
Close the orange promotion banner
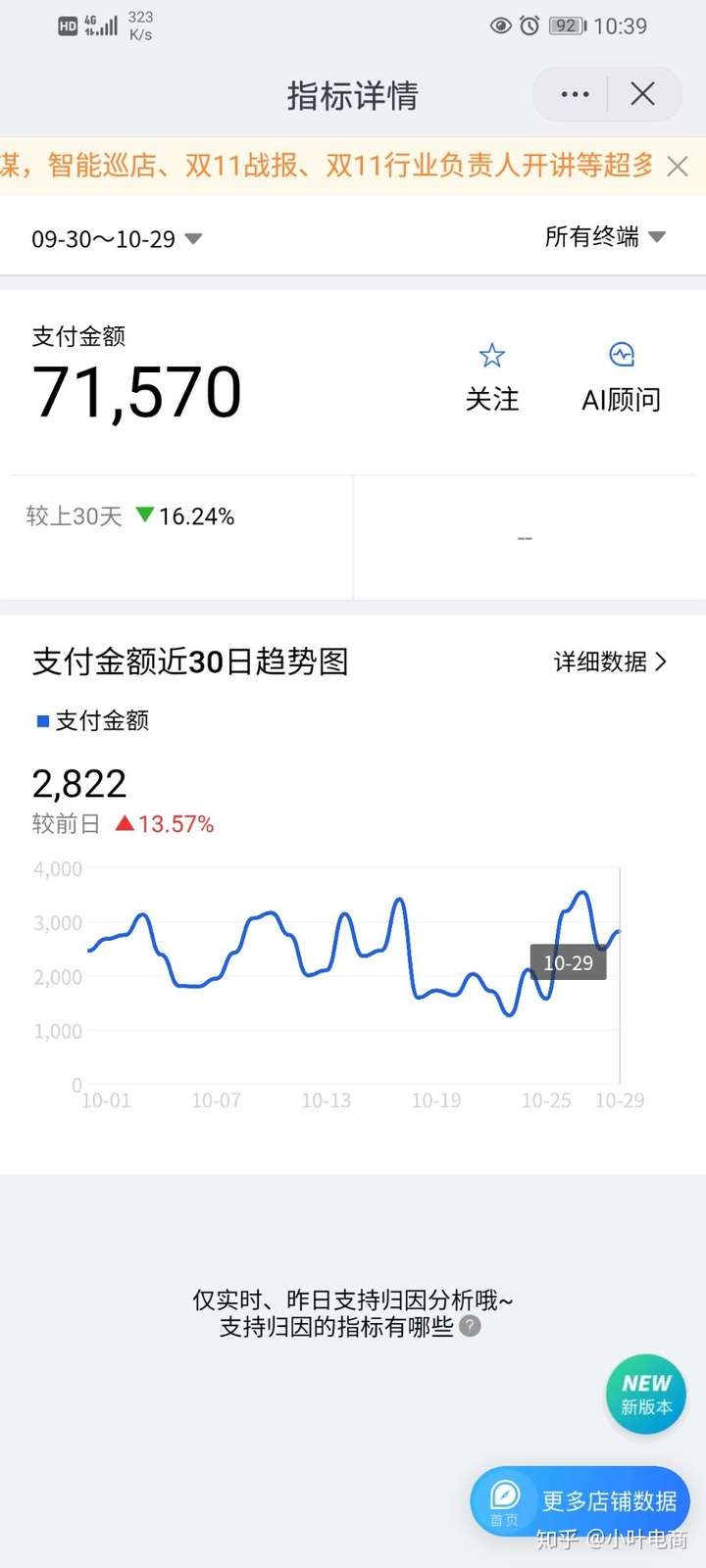click(678, 166)
